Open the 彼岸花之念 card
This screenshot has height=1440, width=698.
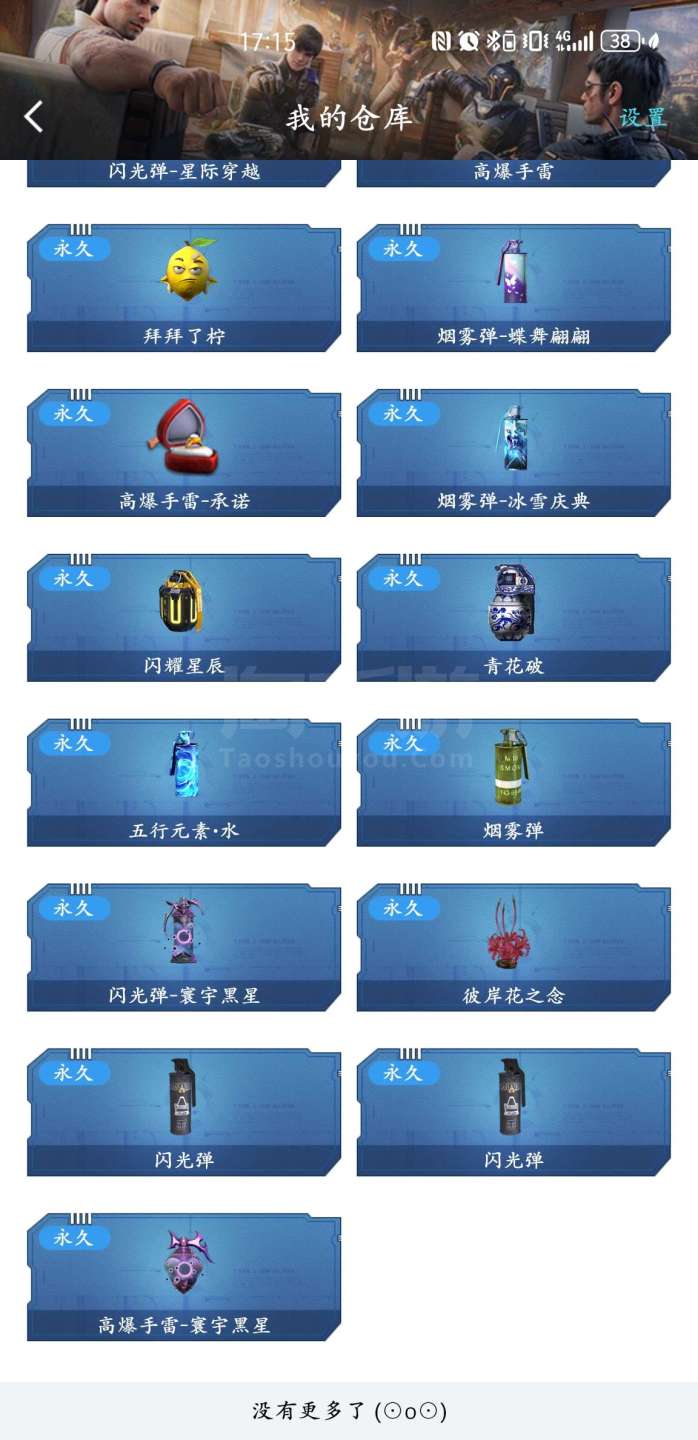pos(513,948)
